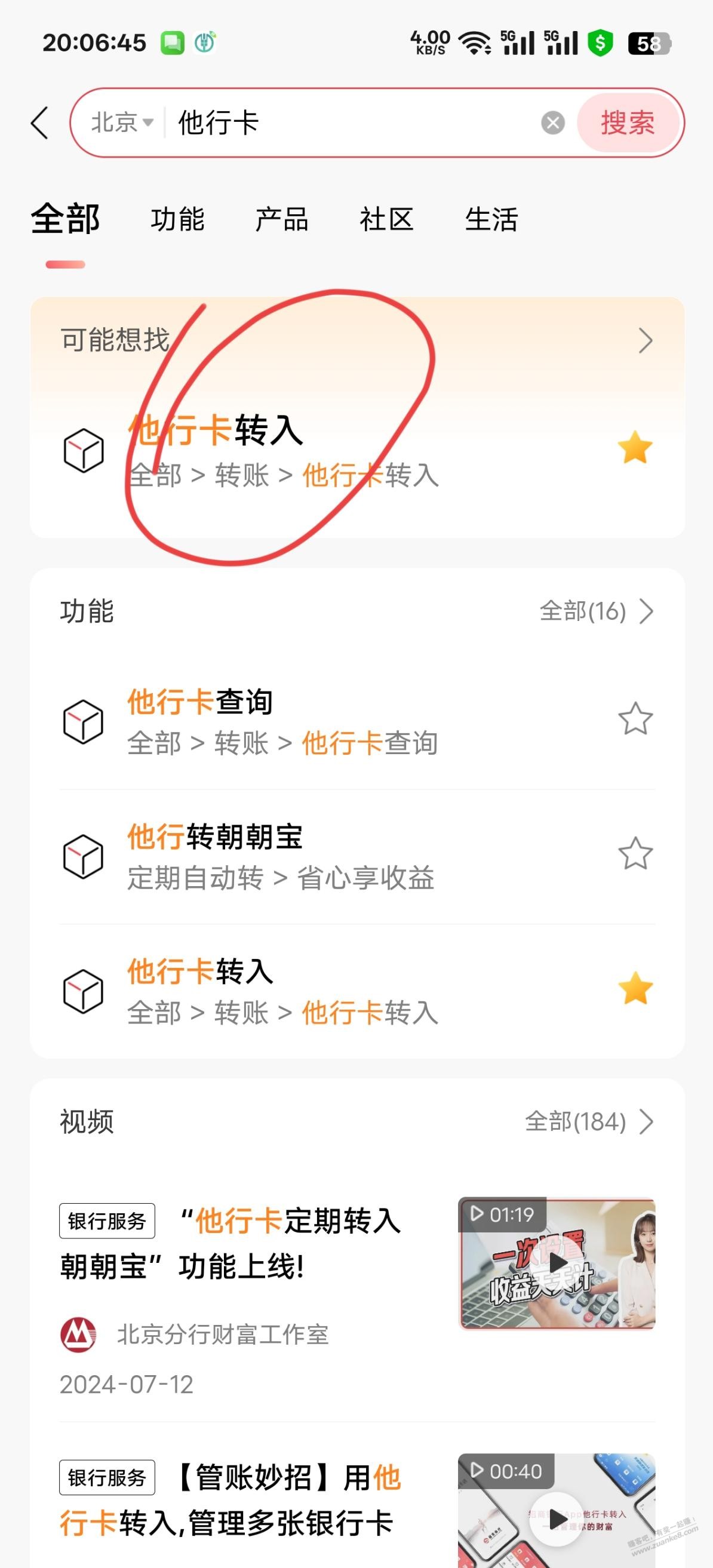This screenshot has width=713, height=1568.
Task: Switch to the 功能 tab
Action: click(x=177, y=219)
